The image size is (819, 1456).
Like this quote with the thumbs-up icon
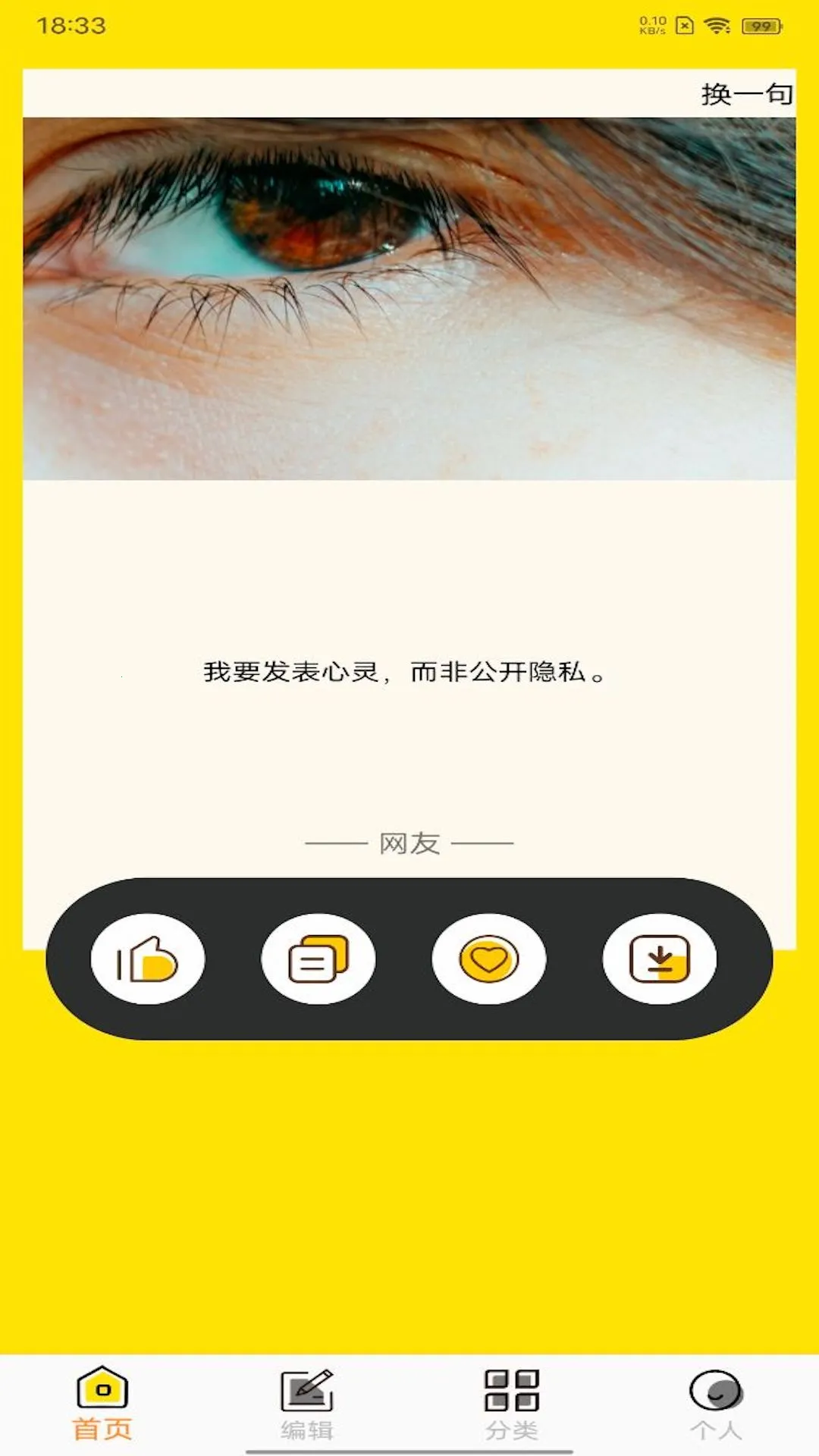(x=147, y=959)
